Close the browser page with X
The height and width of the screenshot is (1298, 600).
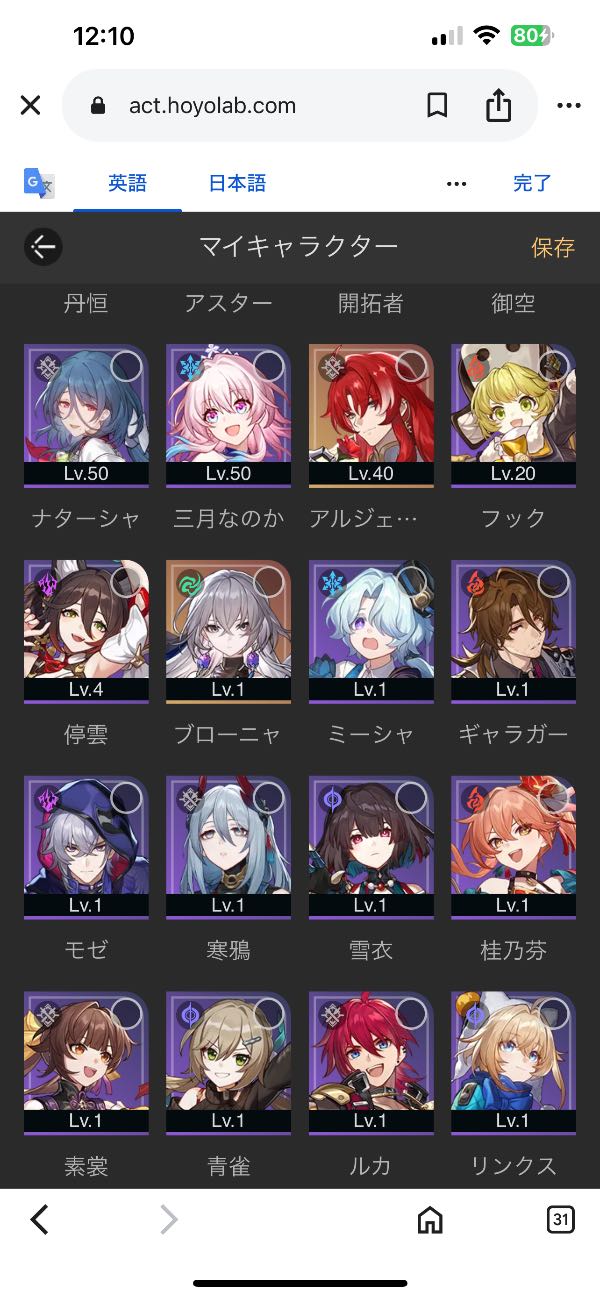(x=31, y=105)
